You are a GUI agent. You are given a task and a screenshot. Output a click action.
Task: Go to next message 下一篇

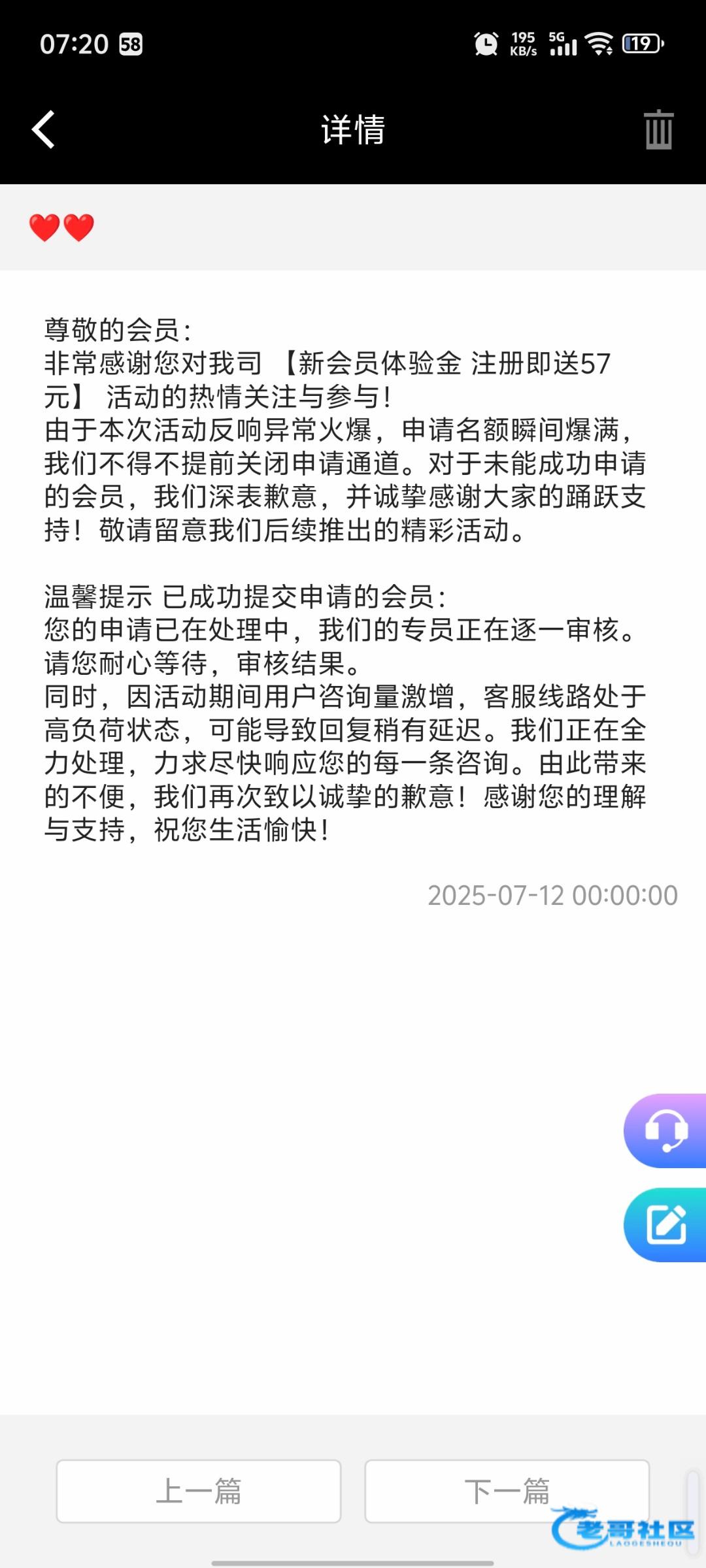[507, 1492]
